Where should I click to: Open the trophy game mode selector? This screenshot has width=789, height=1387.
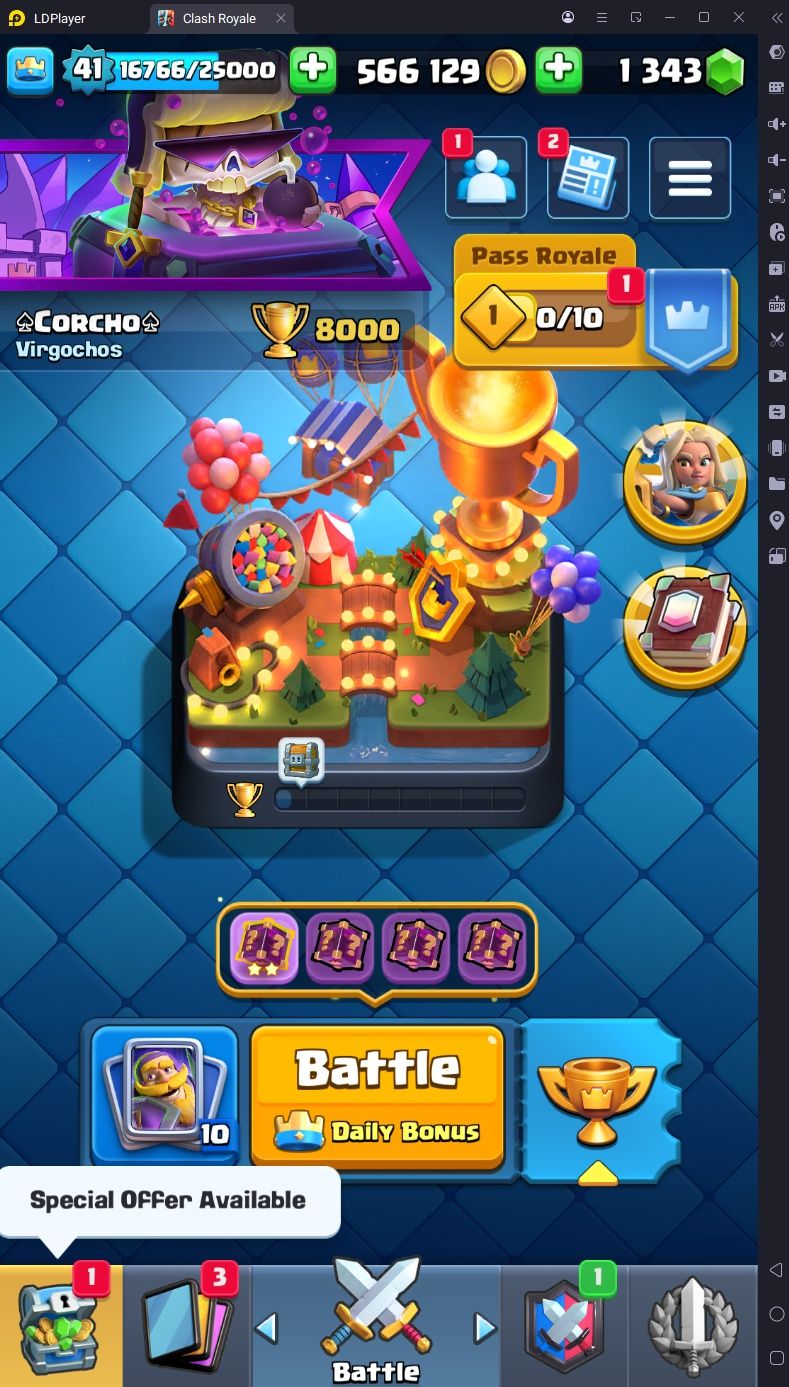click(x=597, y=1100)
